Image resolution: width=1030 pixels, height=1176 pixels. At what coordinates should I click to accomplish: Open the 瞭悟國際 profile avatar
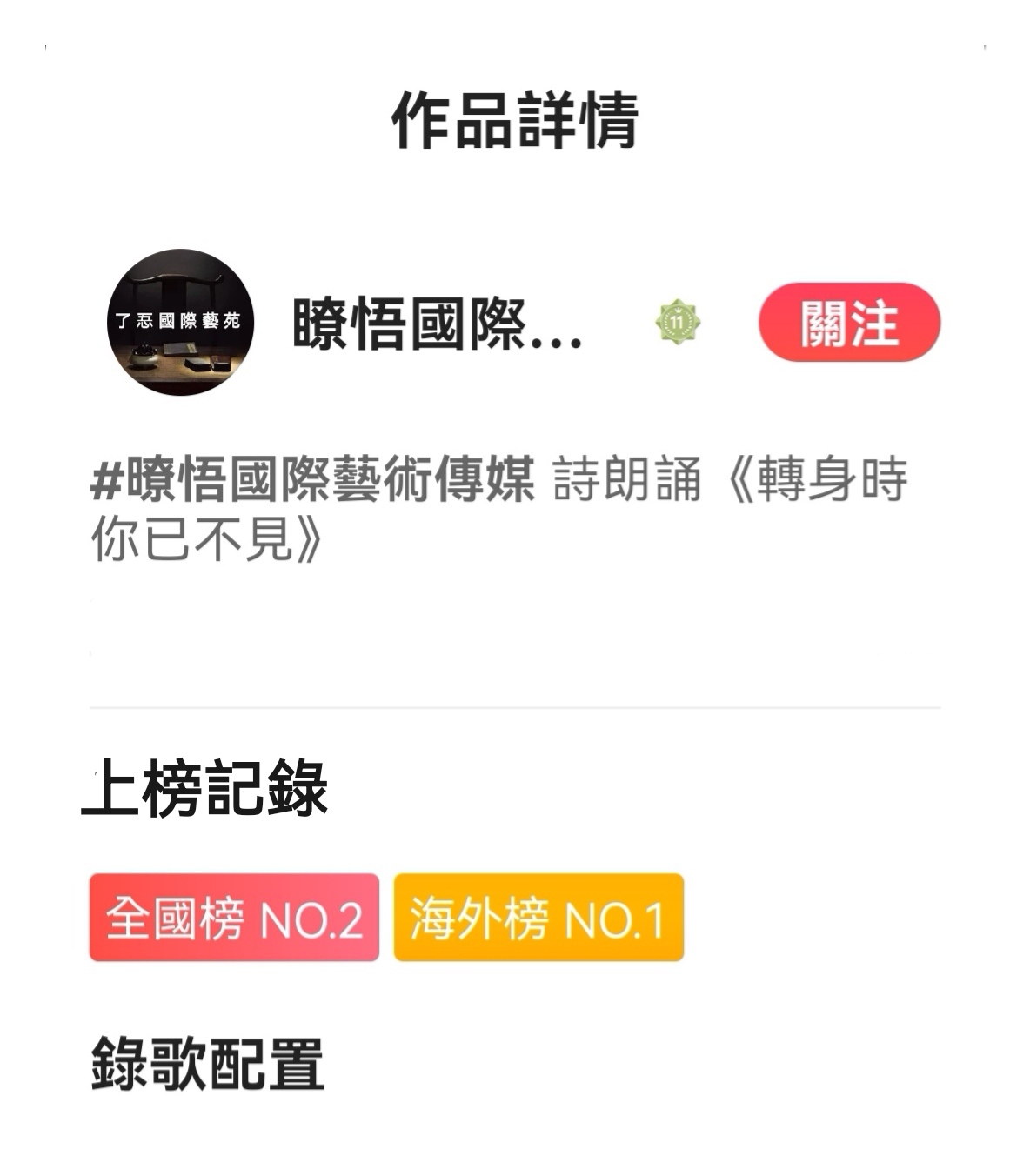coord(180,322)
